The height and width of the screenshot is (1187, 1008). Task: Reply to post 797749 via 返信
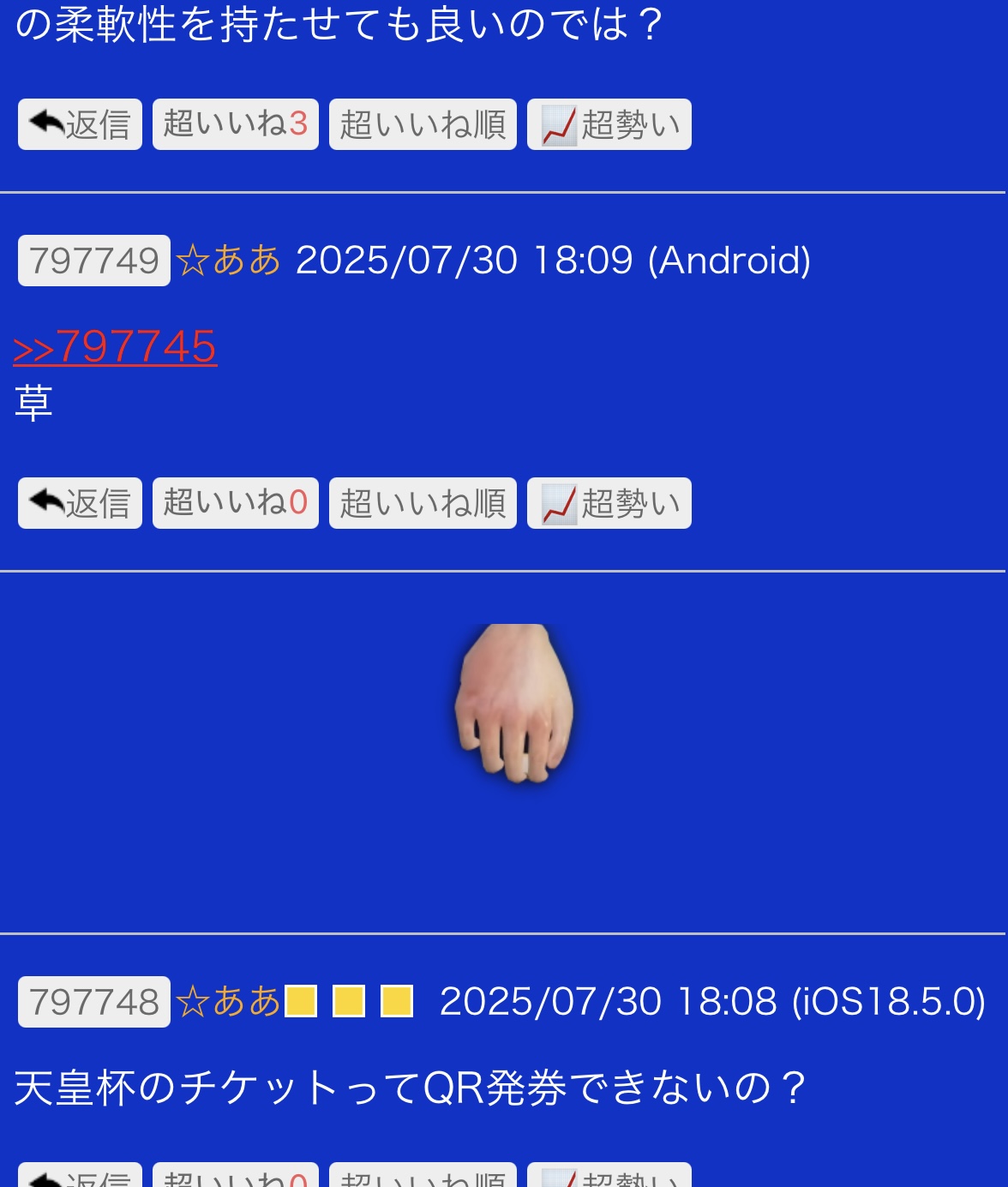[x=80, y=503]
